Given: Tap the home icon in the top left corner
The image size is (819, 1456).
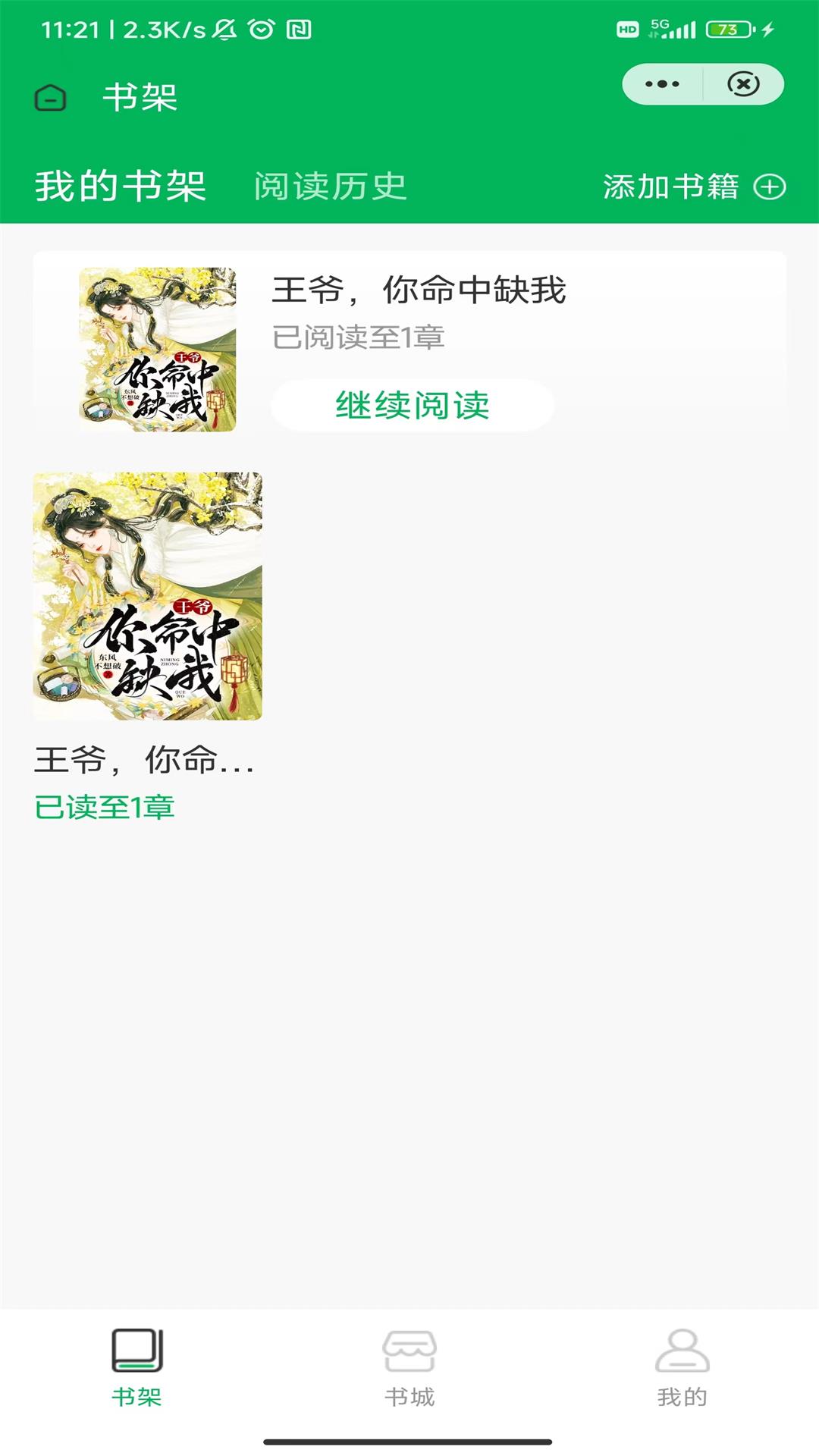Looking at the screenshot, I should [50, 98].
